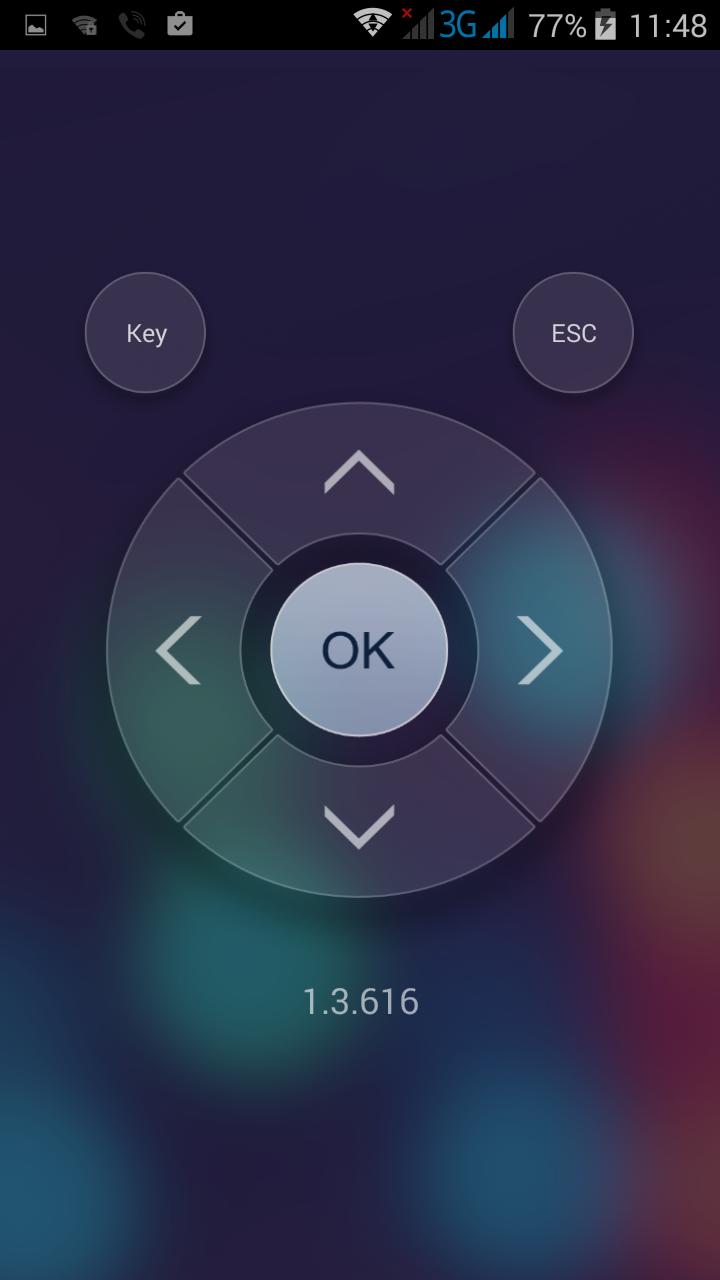The height and width of the screenshot is (1280, 720).
Task: Tap the down arrow on the D-pad
Action: coord(359,827)
